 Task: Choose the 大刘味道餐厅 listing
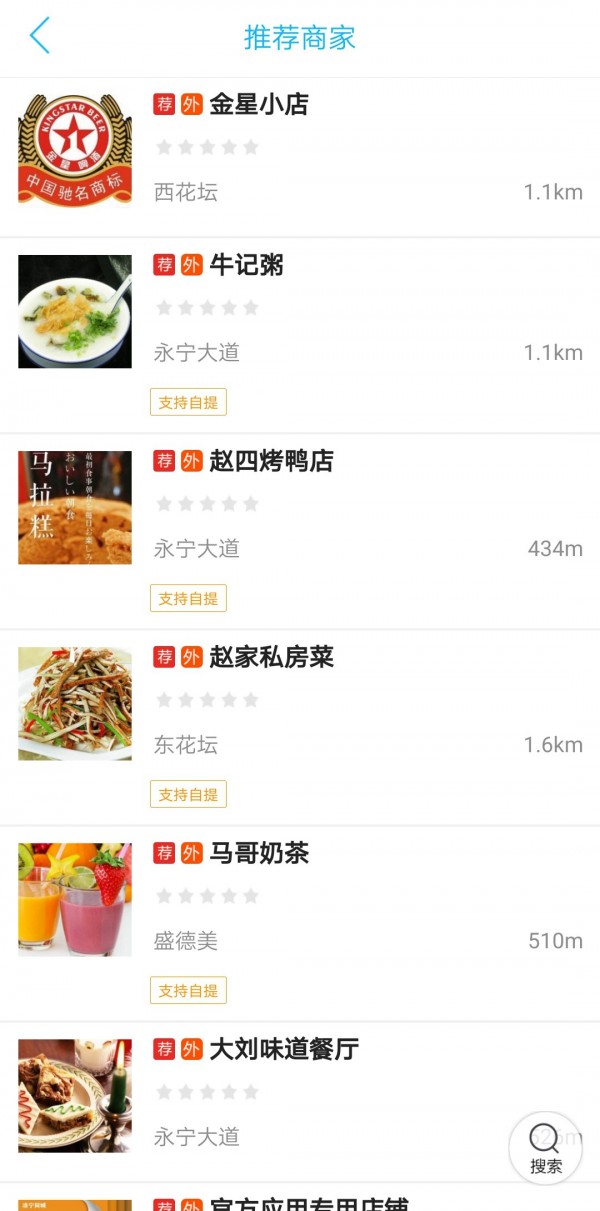pyautogui.click(x=283, y=1050)
